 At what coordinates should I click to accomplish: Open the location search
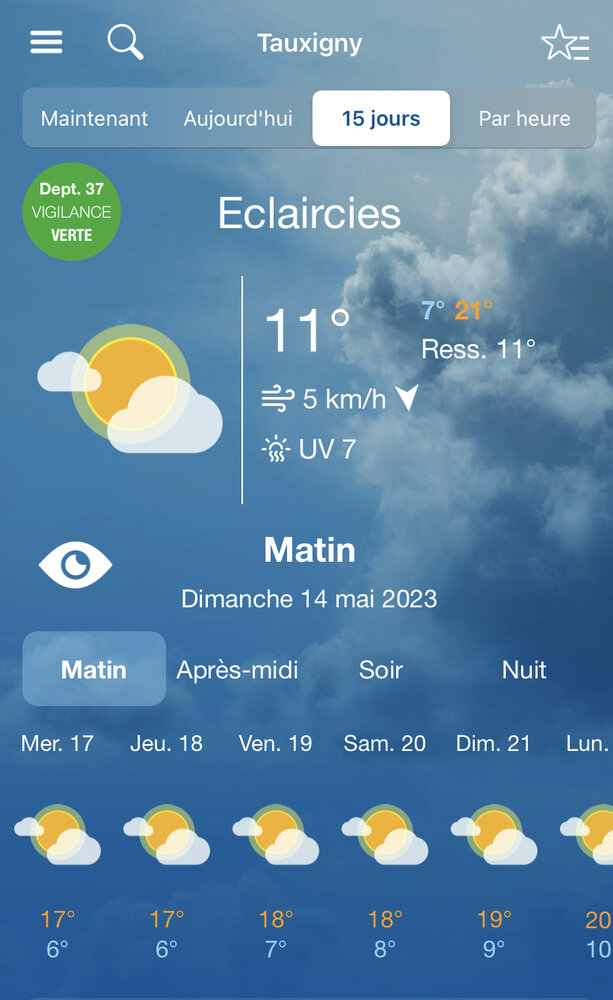pos(125,42)
